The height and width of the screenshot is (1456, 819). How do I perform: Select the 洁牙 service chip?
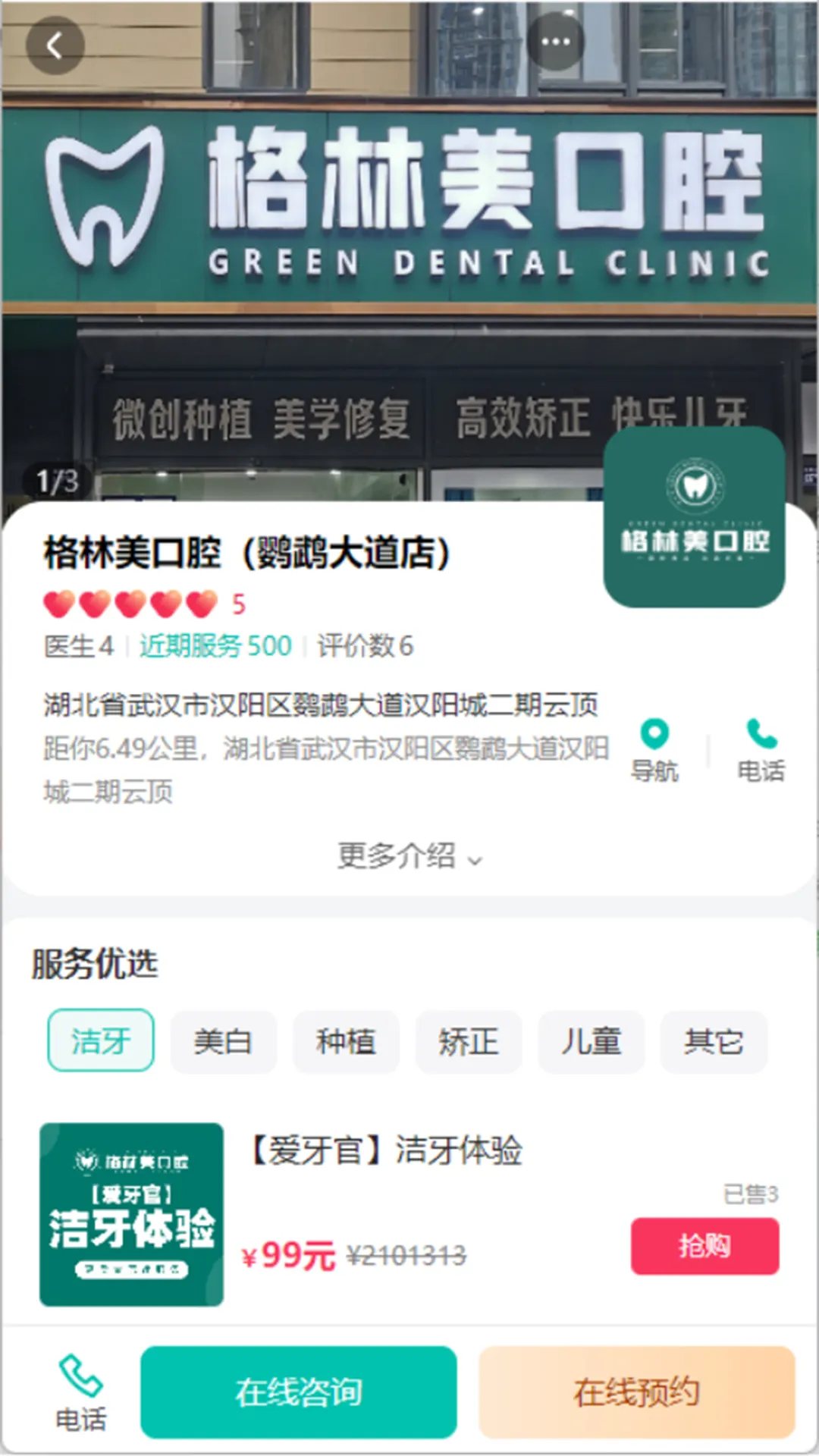pos(101,1040)
